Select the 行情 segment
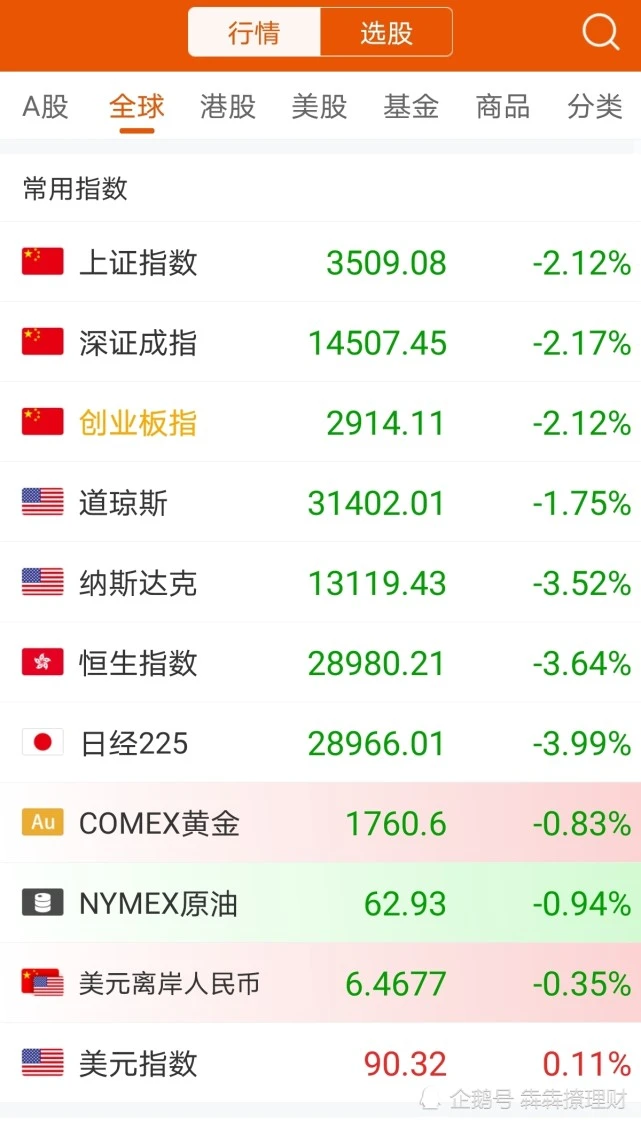This screenshot has width=641, height=1121. click(254, 33)
